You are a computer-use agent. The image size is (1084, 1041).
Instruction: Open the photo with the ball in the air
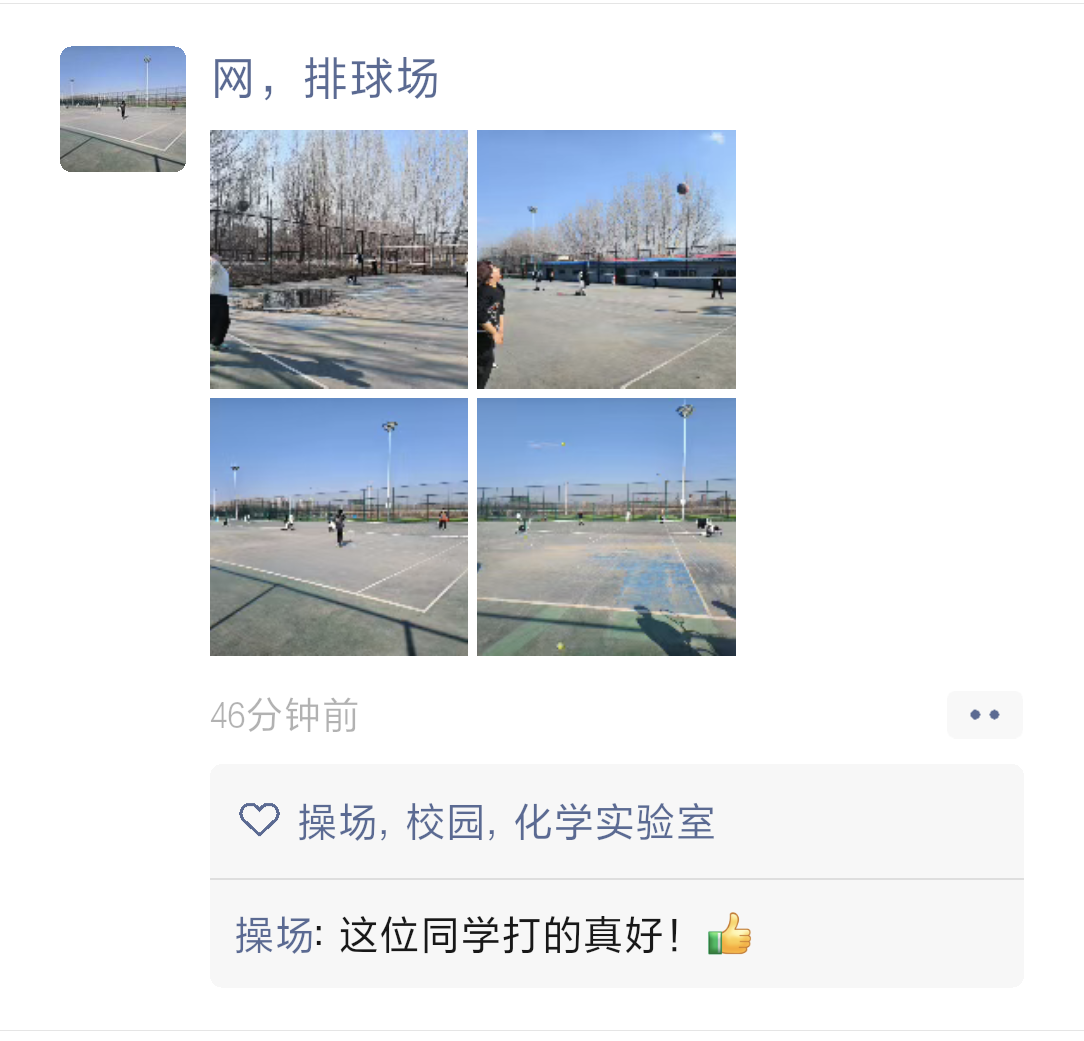[x=606, y=259]
